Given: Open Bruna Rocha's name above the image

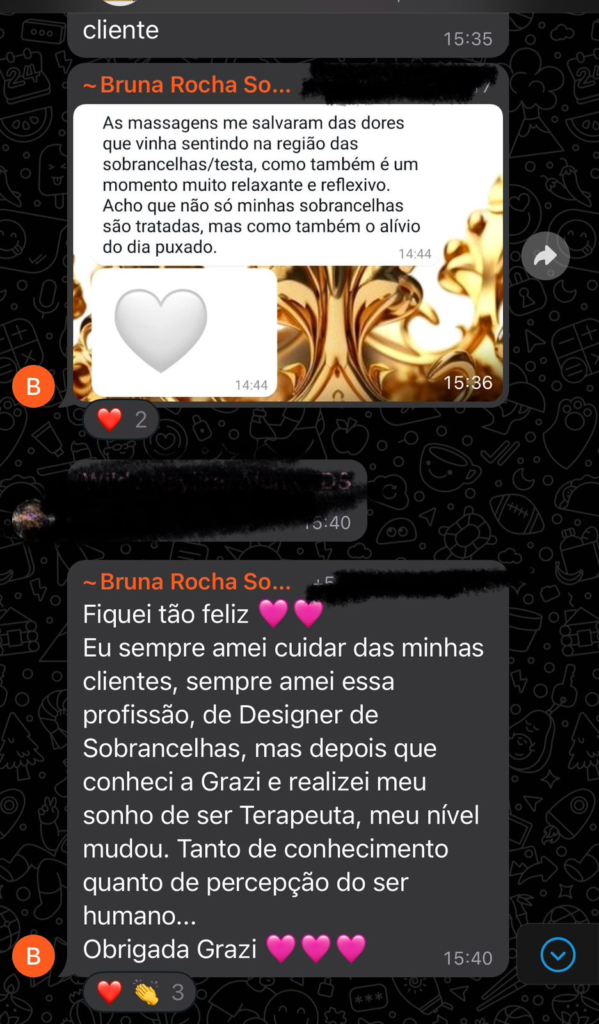Looking at the screenshot, I should (x=187, y=86).
